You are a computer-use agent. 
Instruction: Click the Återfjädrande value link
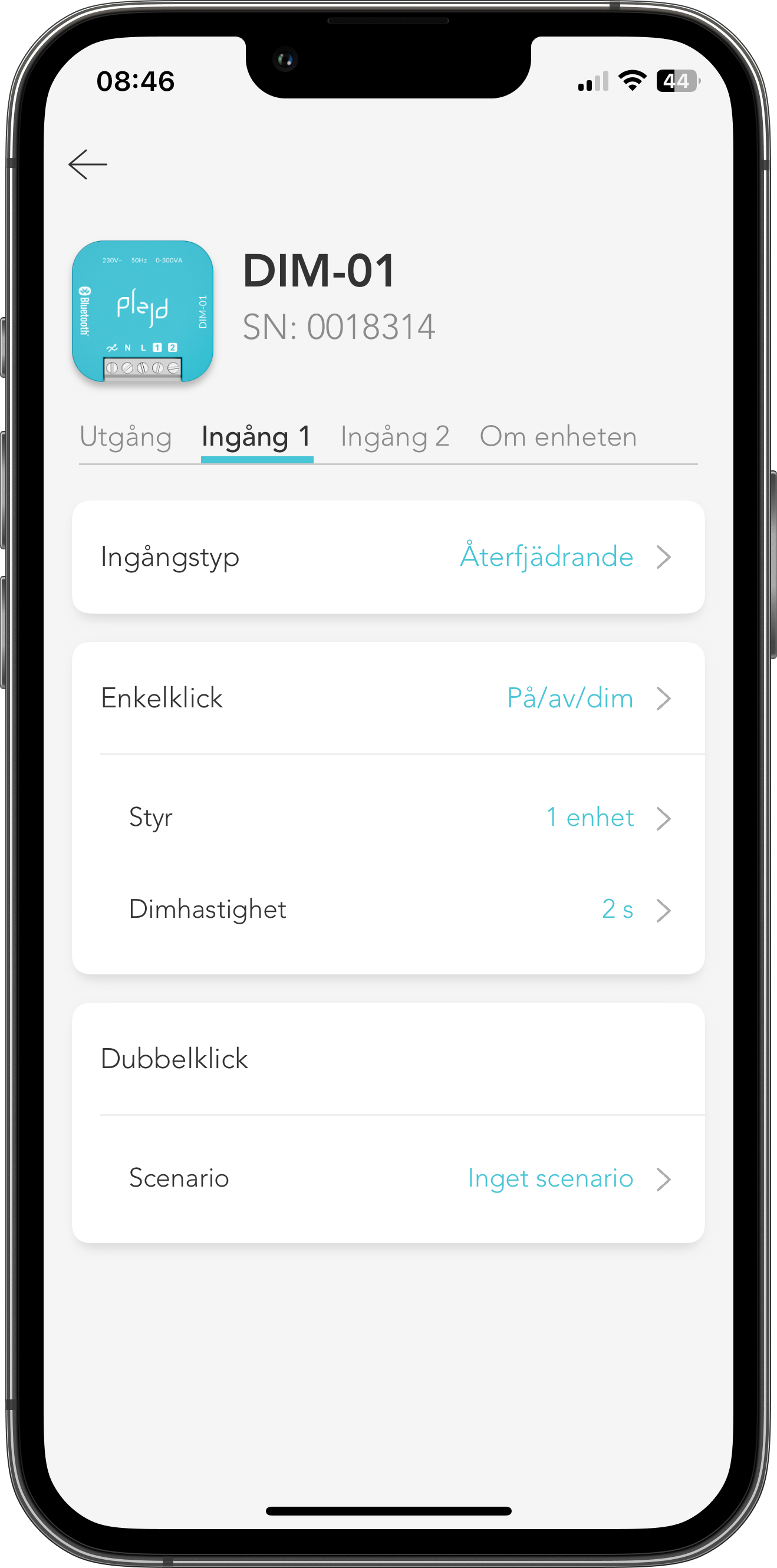coord(546,556)
